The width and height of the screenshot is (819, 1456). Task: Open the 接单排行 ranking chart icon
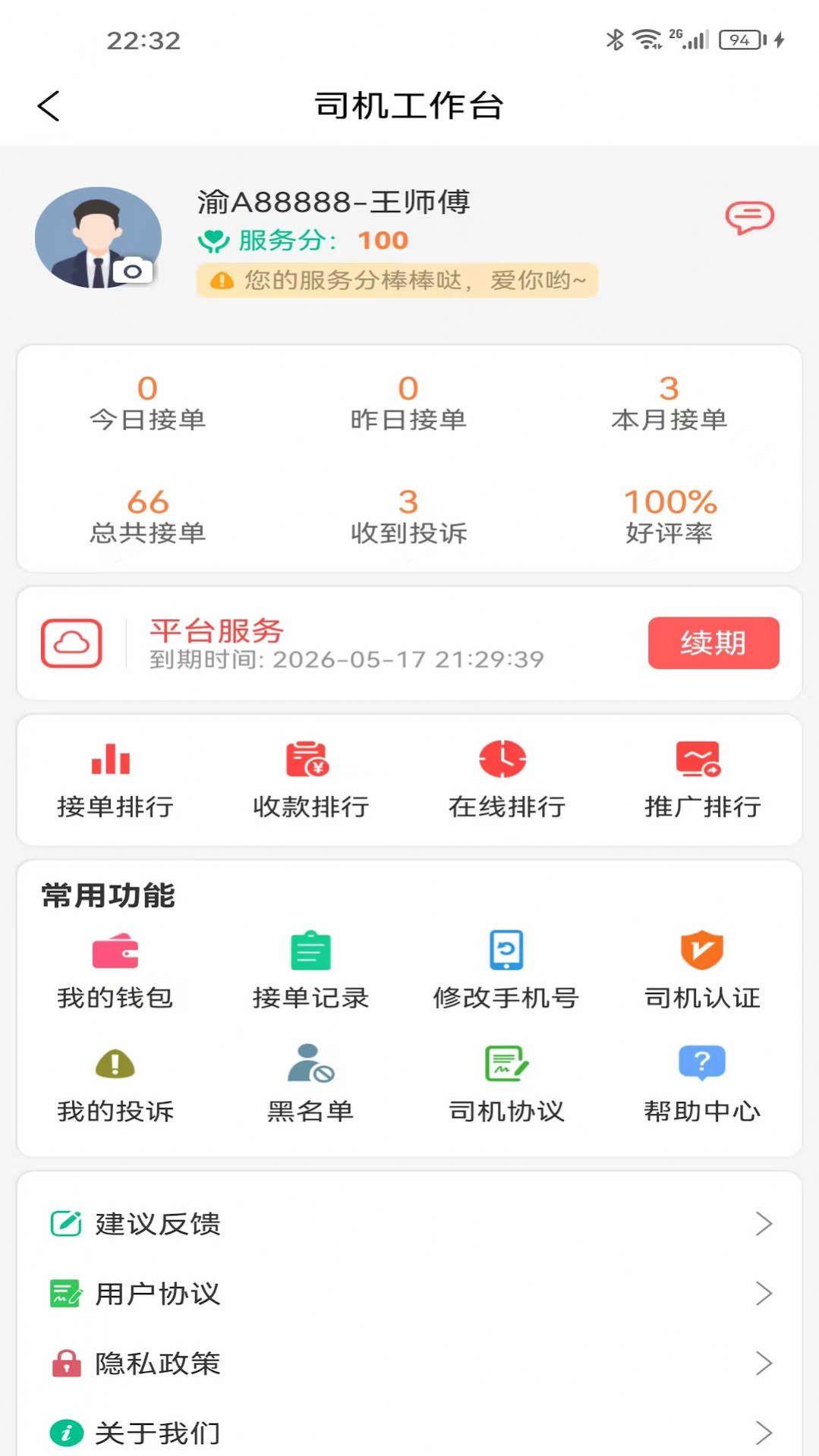coord(112,759)
